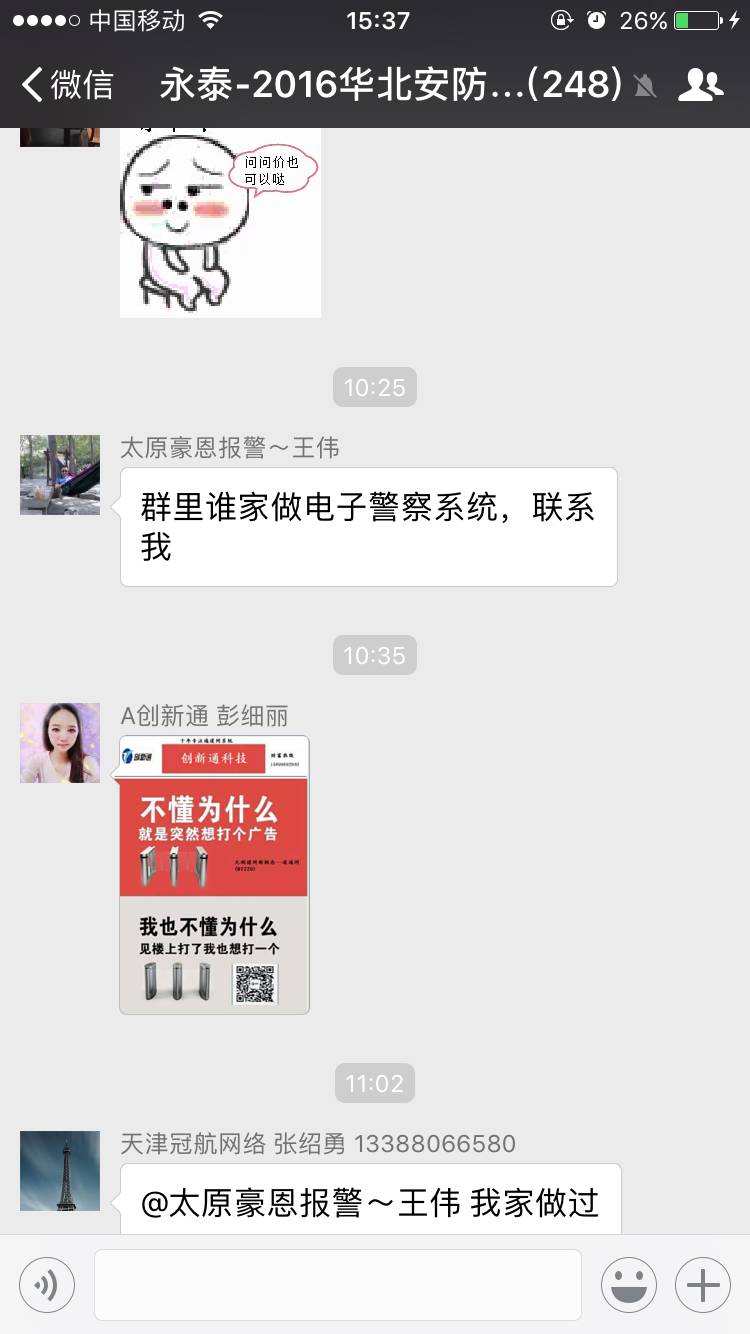Open the group members info icon
750x1334 pixels.
(700, 85)
